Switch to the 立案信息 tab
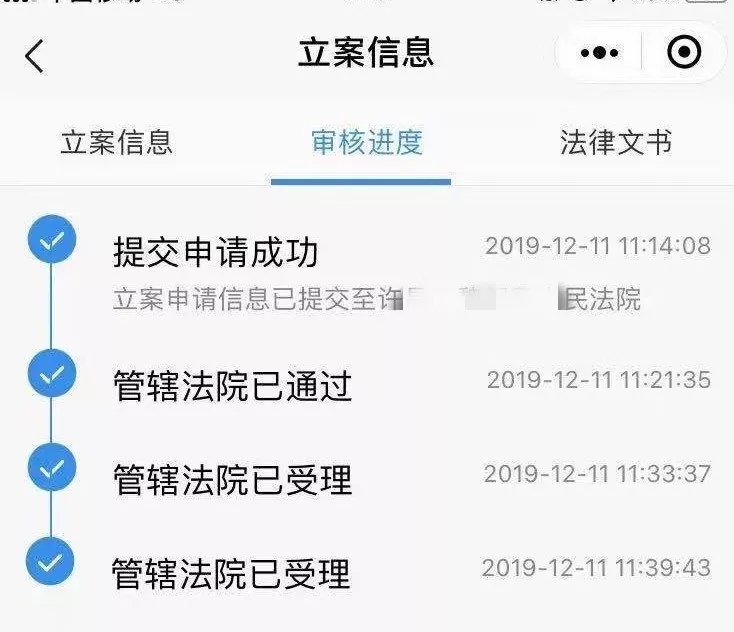The image size is (734, 632). (116, 143)
